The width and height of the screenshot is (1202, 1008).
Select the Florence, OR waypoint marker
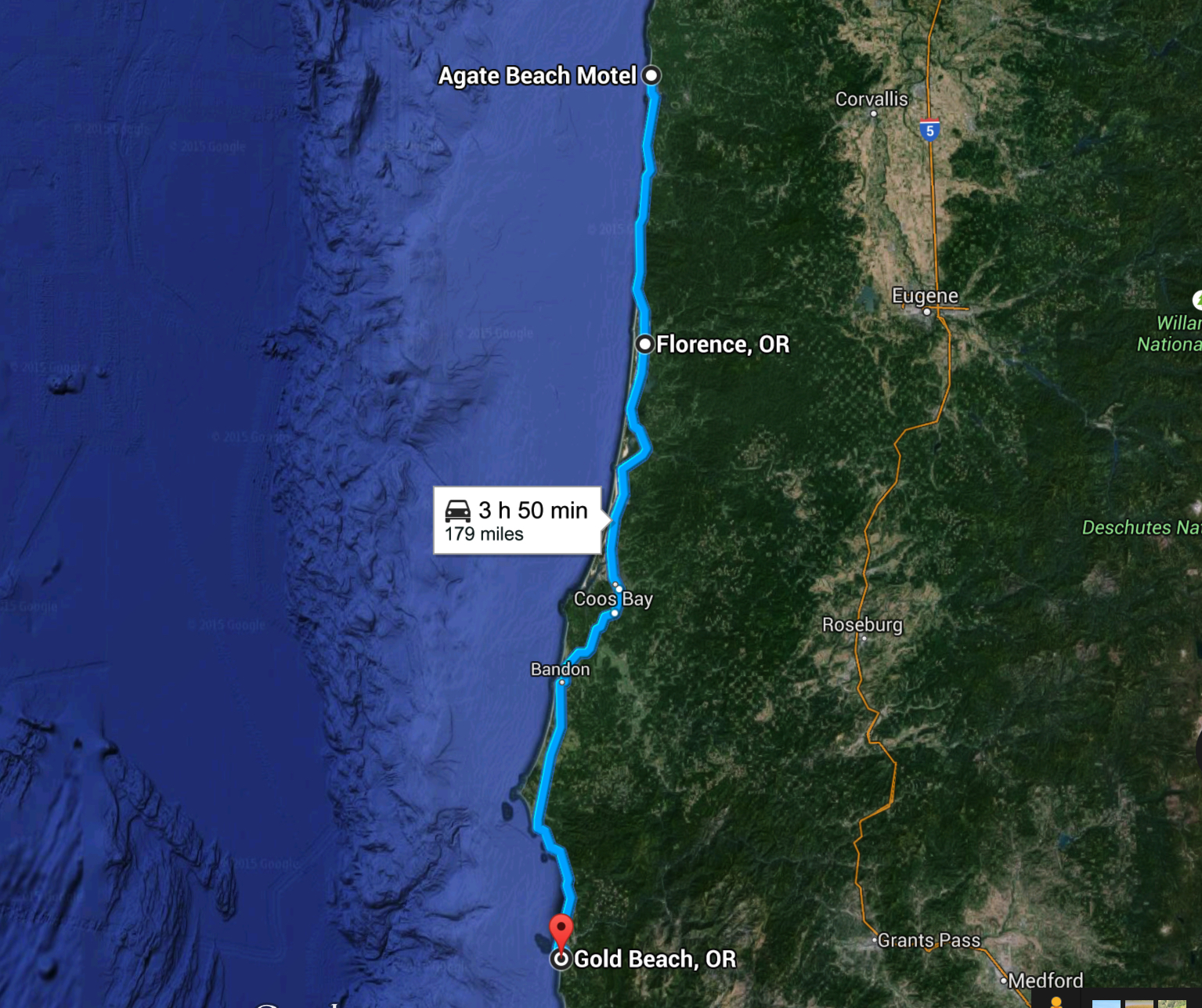(x=644, y=344)
